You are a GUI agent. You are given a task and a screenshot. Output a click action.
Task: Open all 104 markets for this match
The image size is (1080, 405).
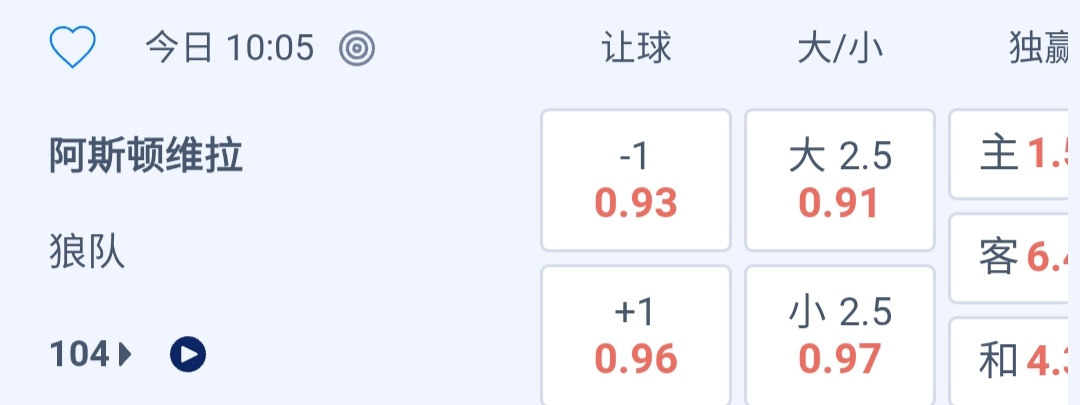pyautogui.click(x=91, y=354)
